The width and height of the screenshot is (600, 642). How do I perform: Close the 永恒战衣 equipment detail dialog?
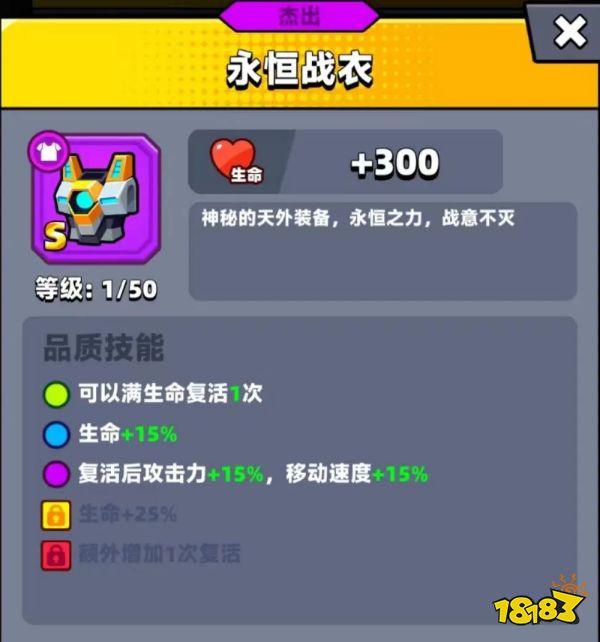(x=569, y=33)
